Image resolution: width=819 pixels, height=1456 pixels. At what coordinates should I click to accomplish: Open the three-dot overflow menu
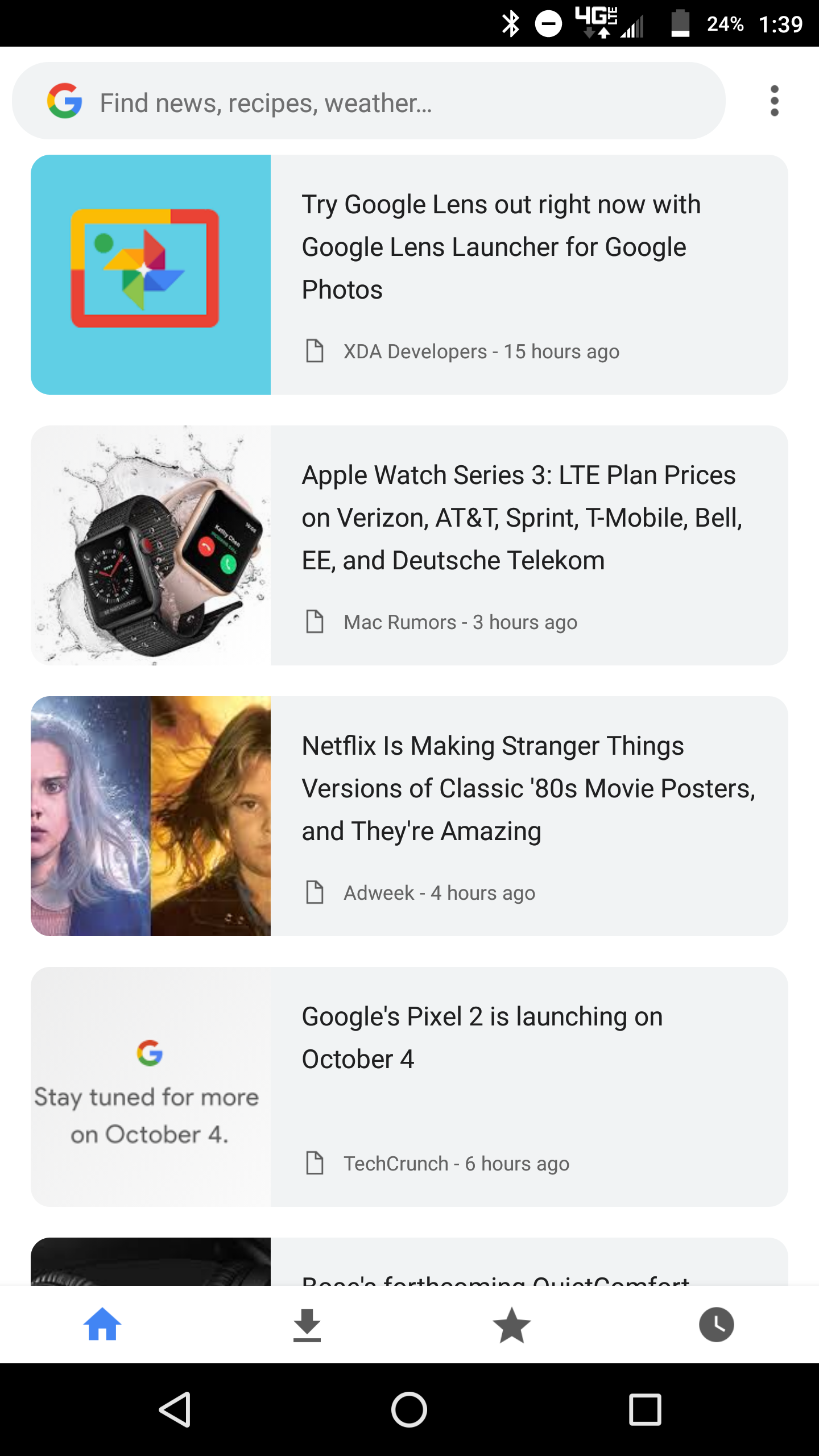coord(774,101)
